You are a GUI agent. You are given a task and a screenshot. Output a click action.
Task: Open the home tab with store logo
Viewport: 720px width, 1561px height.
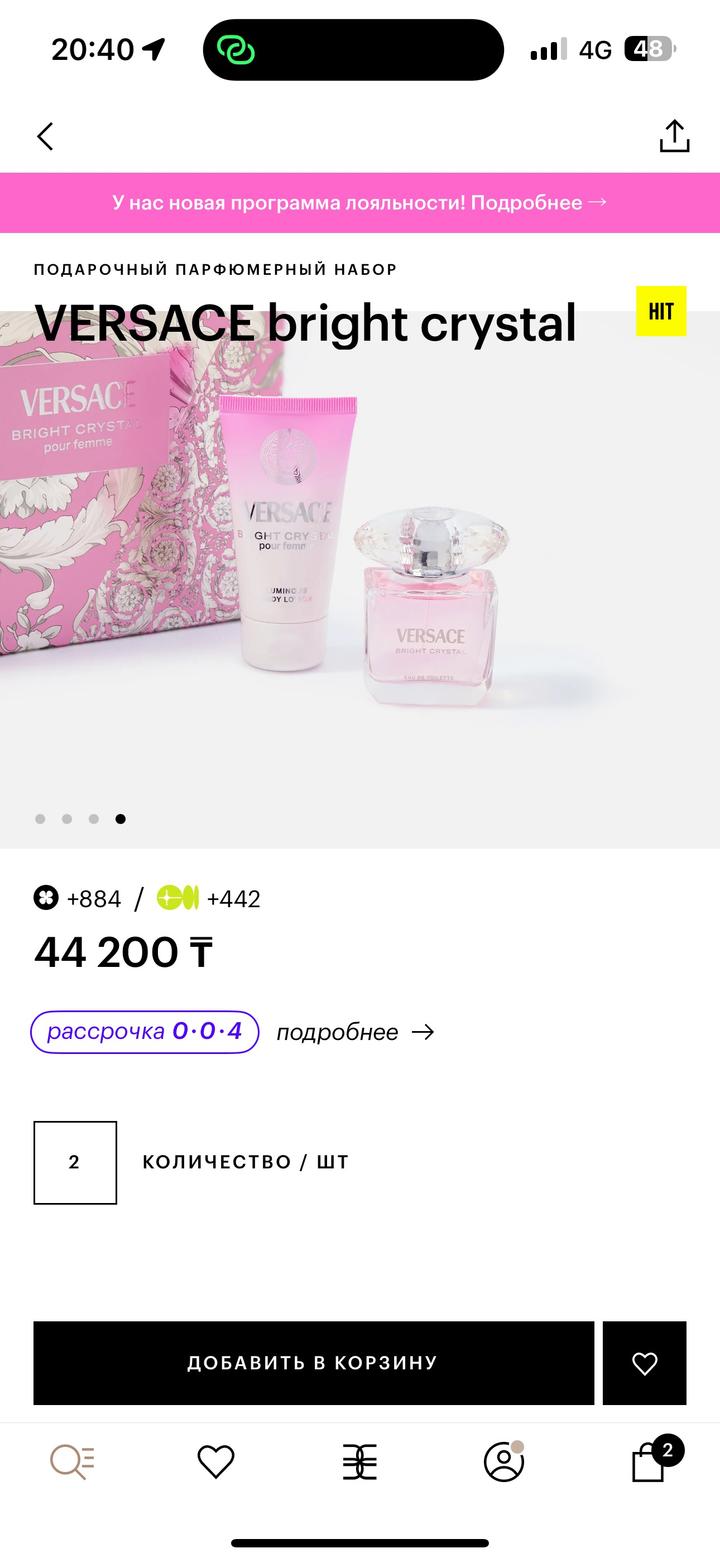(x=360, y=1462)
